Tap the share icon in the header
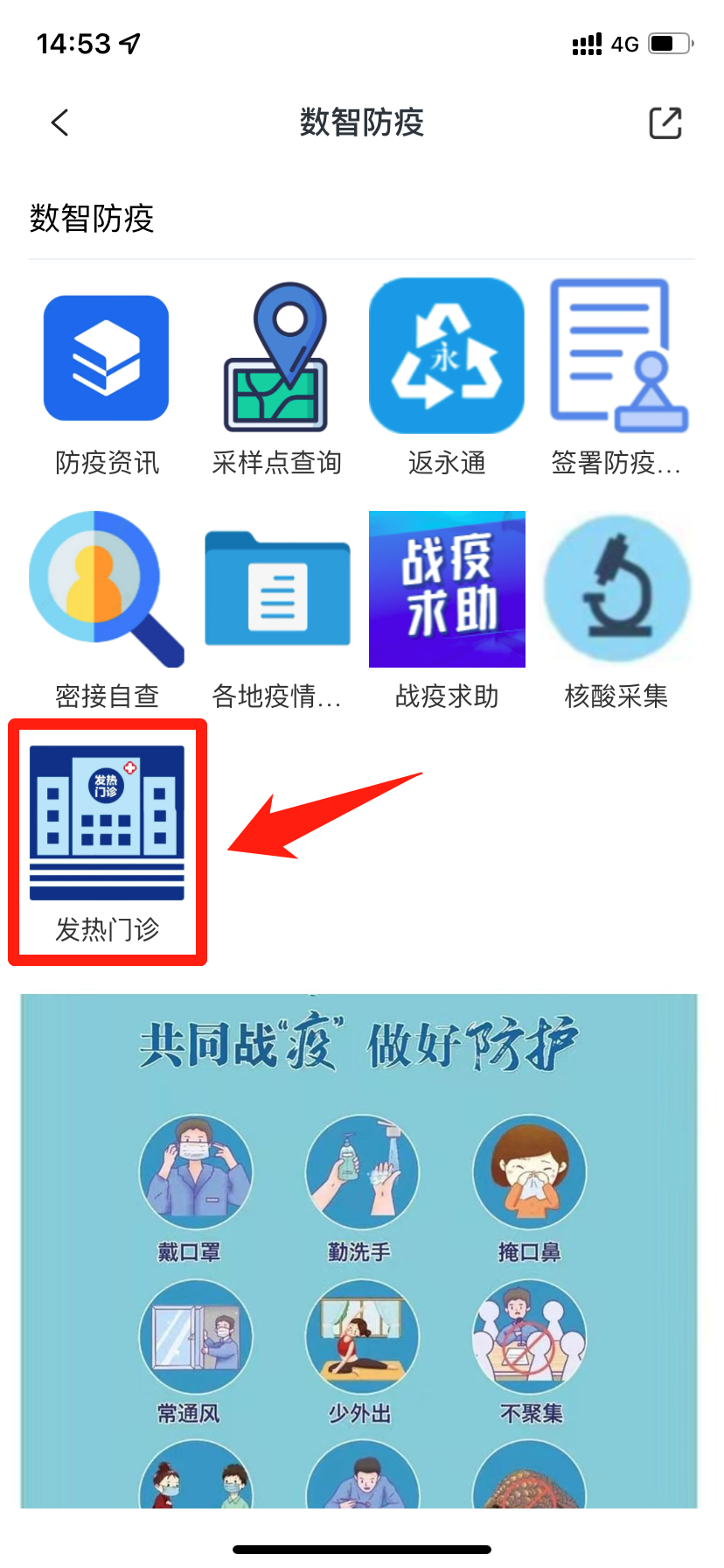724x1568 pixels. point(665,122)
